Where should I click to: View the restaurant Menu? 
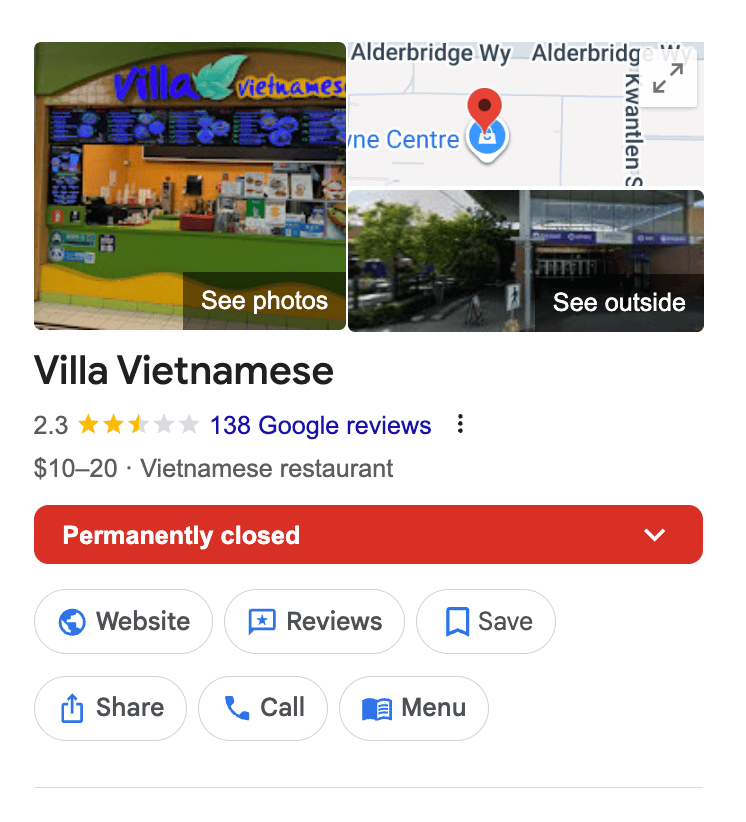click(x=414, y=708)
